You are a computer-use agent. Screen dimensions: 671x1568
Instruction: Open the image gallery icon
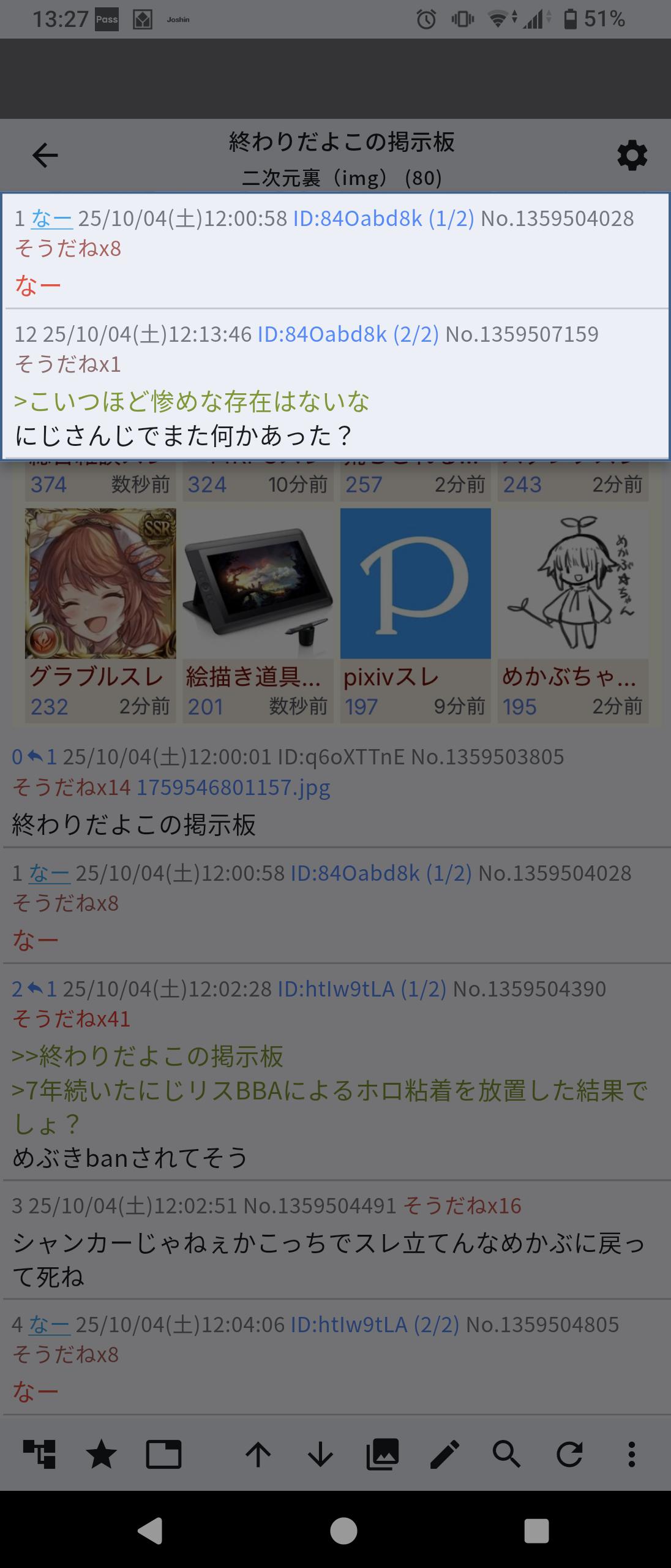pyautogui.click(x=383, y=1454)
